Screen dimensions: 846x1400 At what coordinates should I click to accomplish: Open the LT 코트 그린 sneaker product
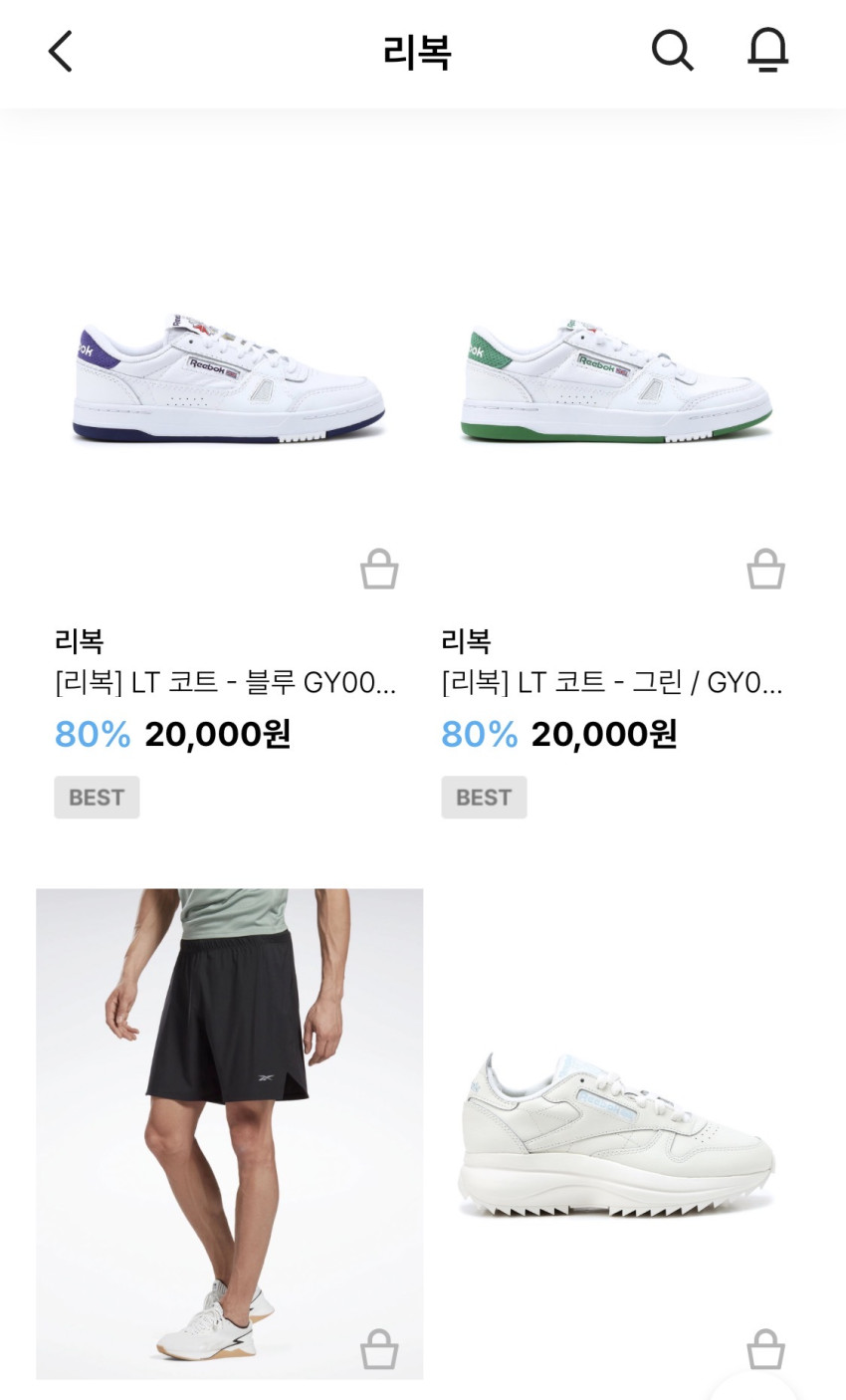coord(616,378)
